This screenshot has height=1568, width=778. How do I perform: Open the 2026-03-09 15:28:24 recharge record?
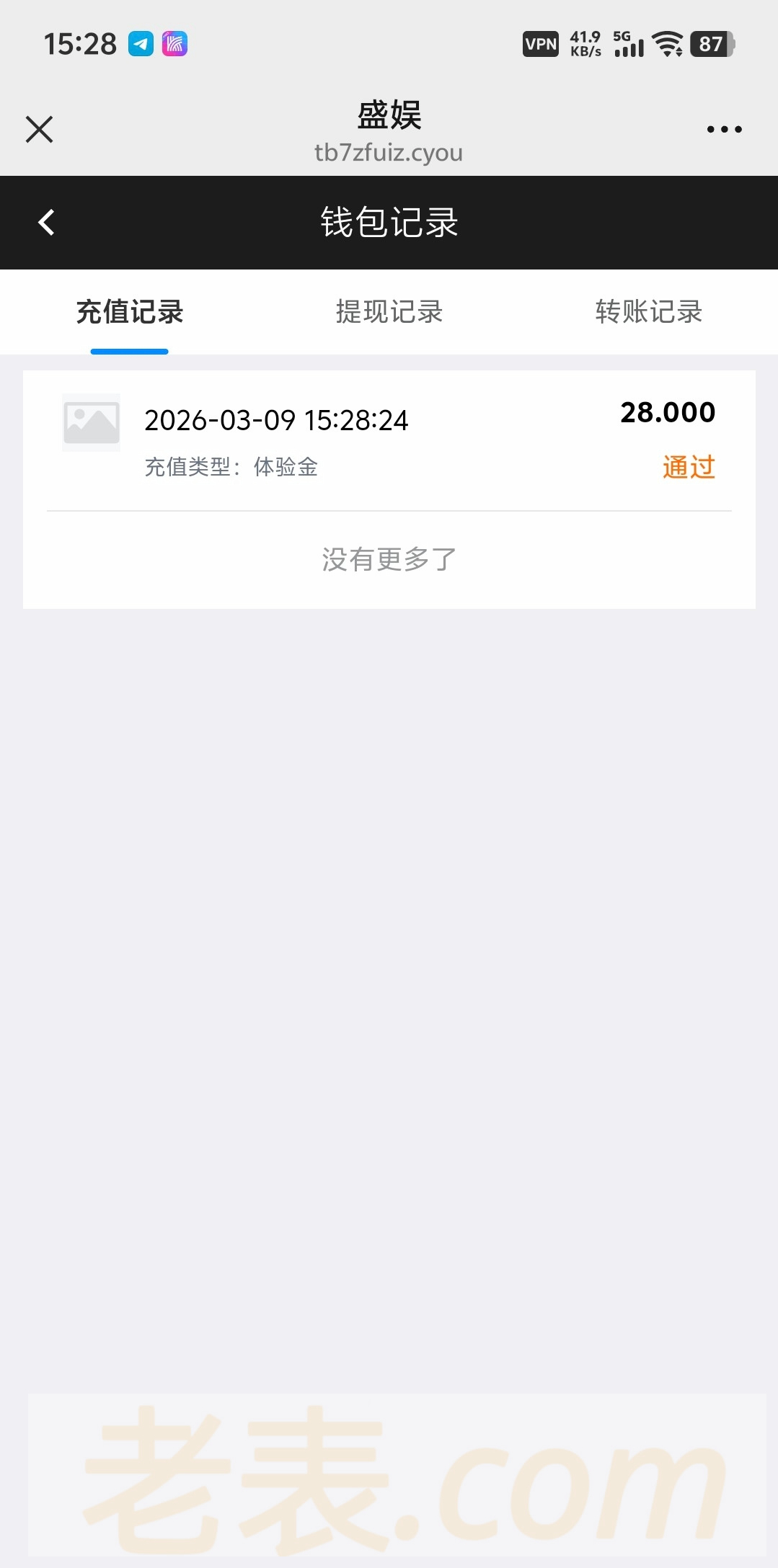tap(389, 438)
